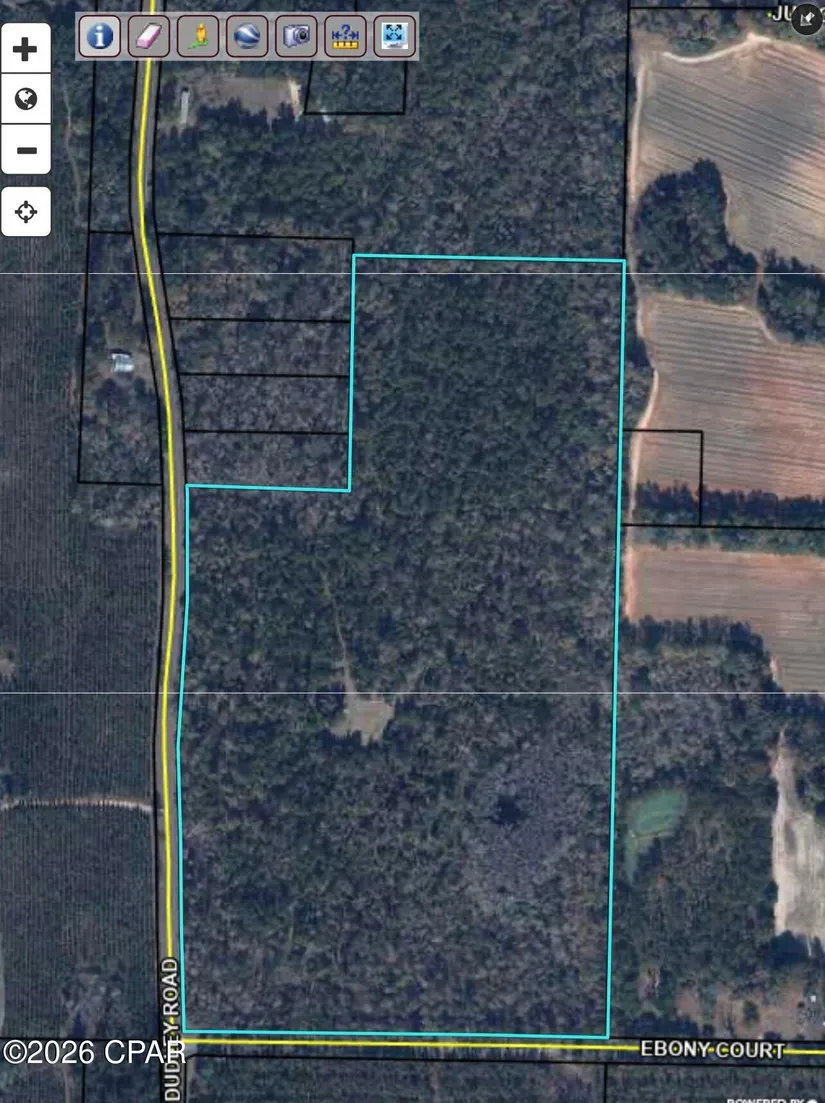Open the camera snapshot tool
Viewport: 825px width, 1103px height.
click(x=296, y=37)
